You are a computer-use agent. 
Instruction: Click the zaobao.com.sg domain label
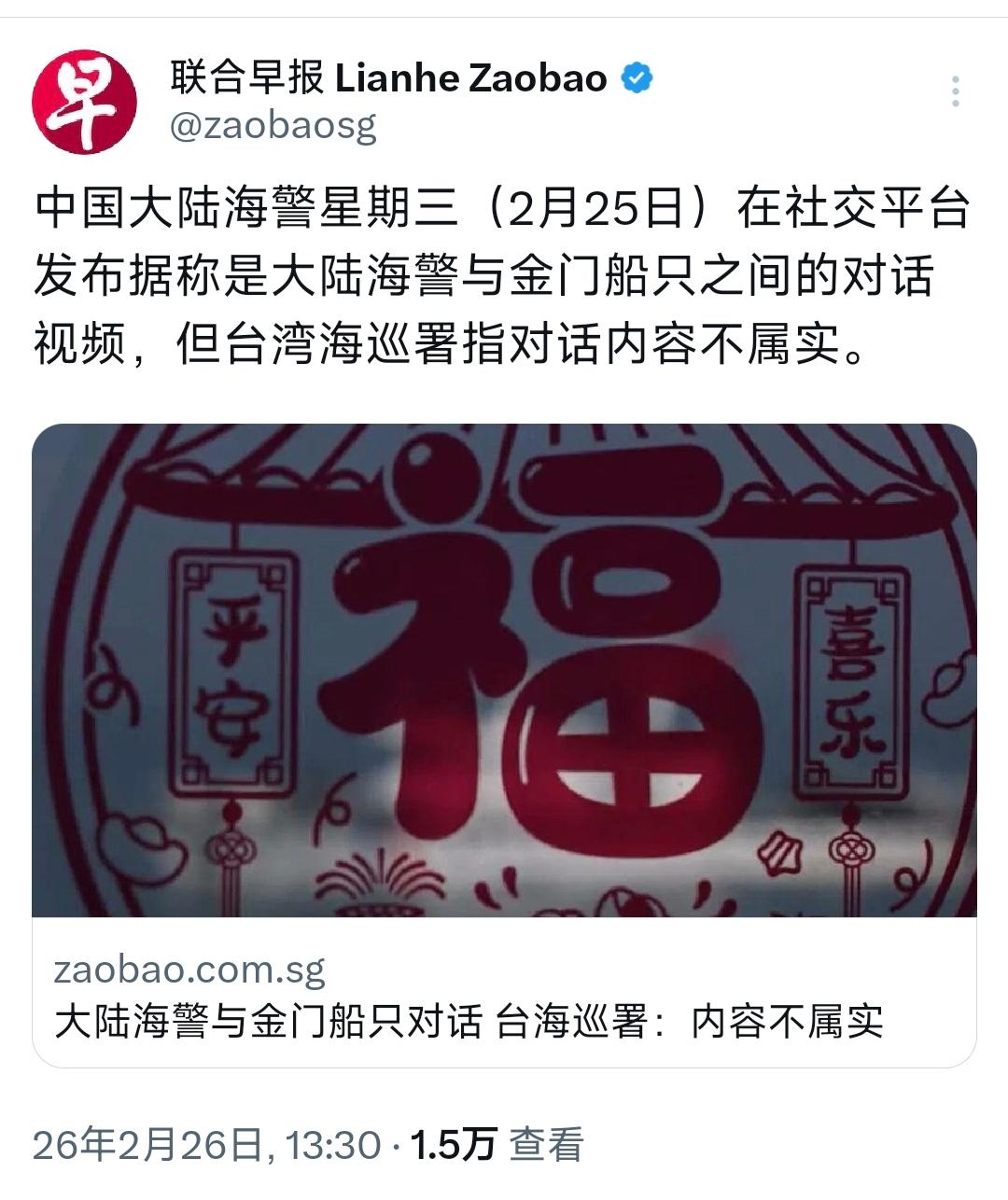[186, 970]
